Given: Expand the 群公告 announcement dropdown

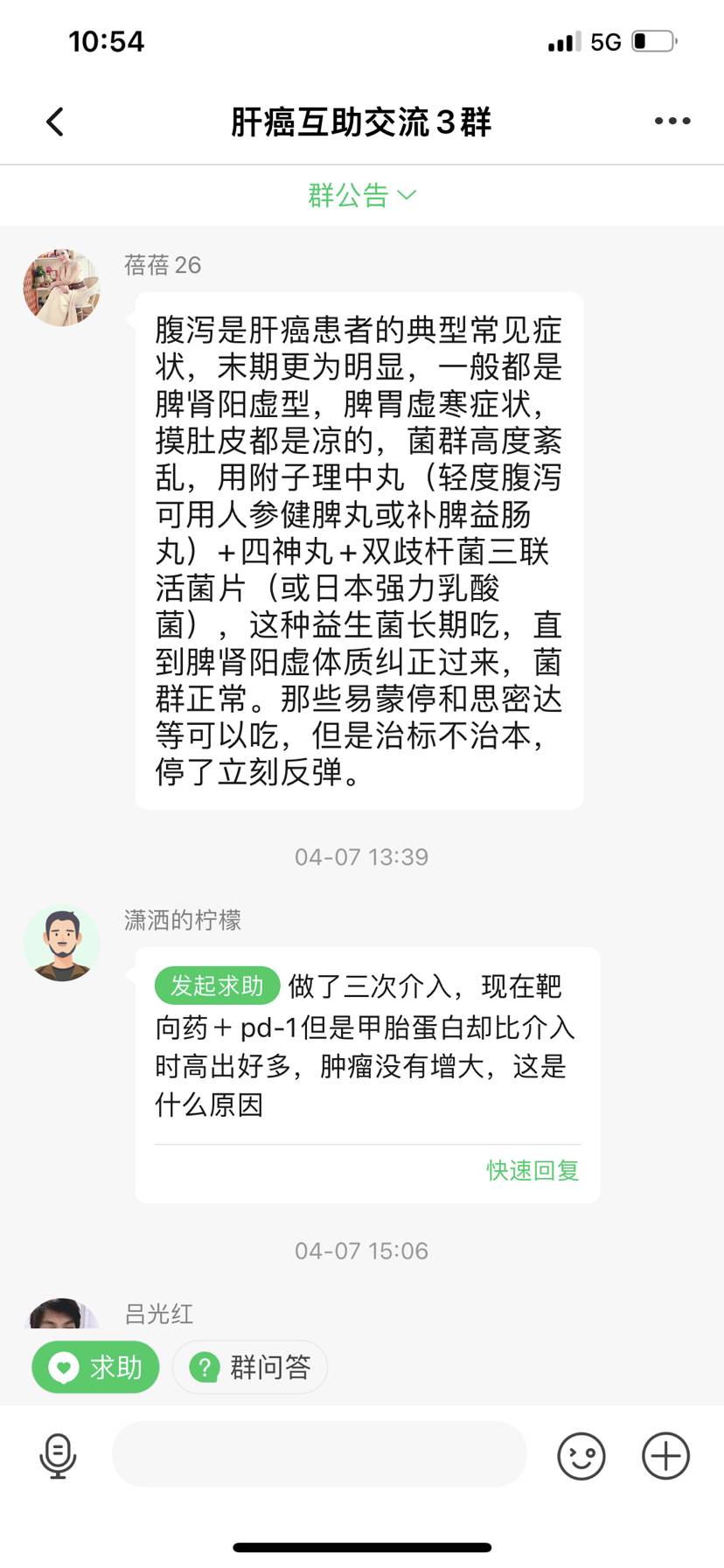Looking at the screenshot, I should pyautogui.click(x=361, y=195).
